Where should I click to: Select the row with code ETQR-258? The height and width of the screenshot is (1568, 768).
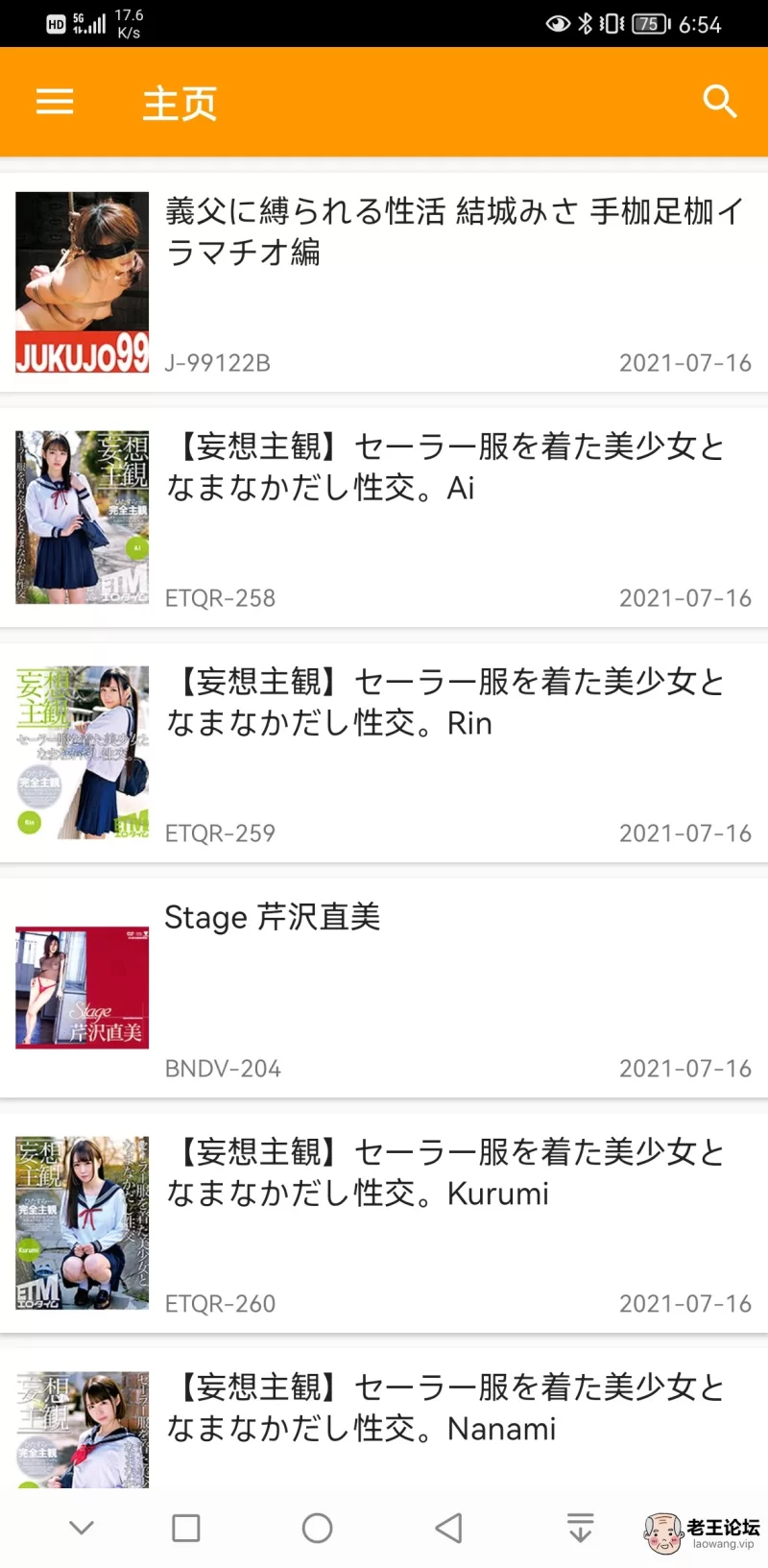tap(384, 518)
